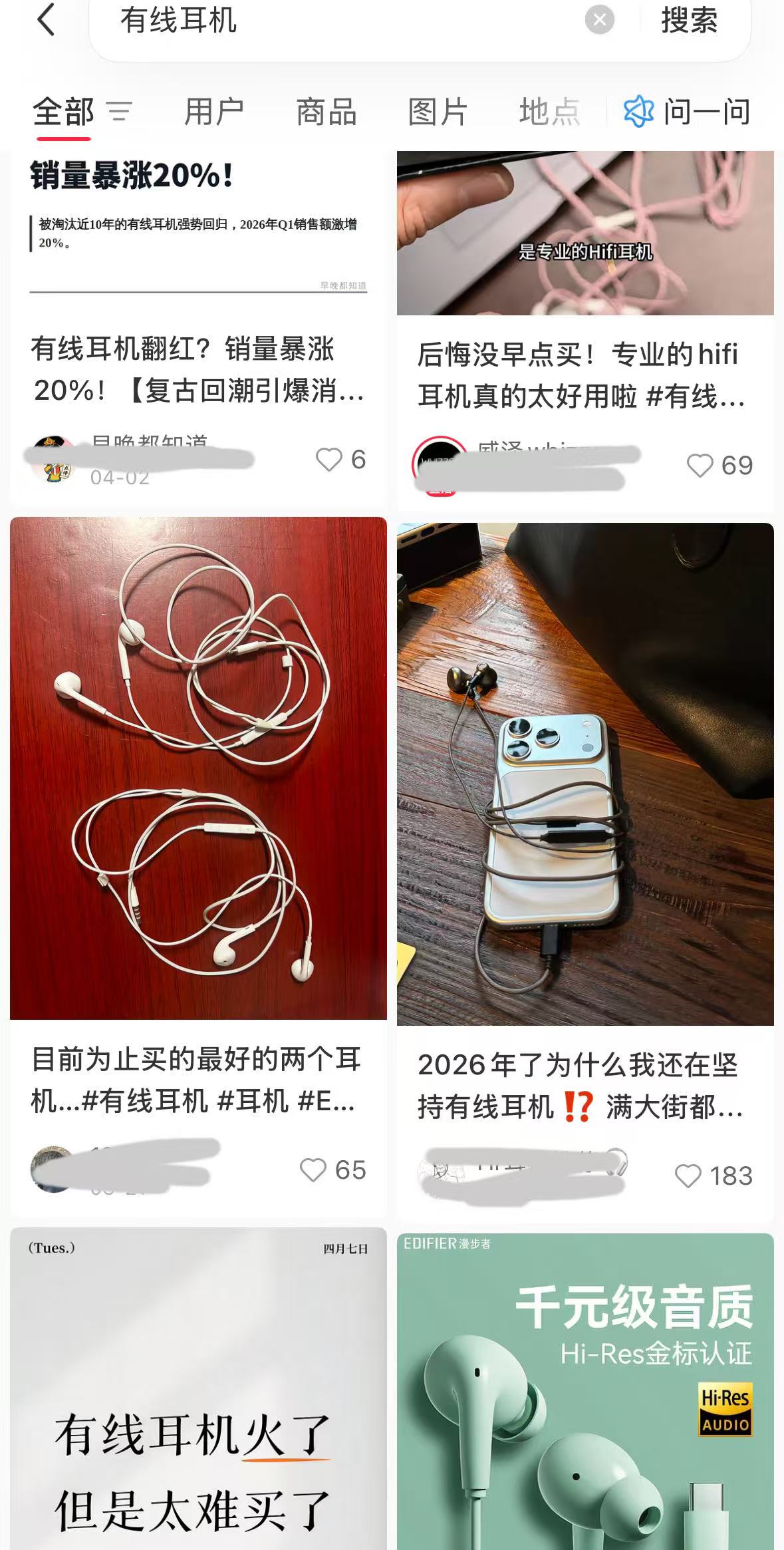Image resolution: width=784 pixels, height=1550 pixels.
Task: Open the 问一问 AI tab
Action: click(x=688, y=112)
